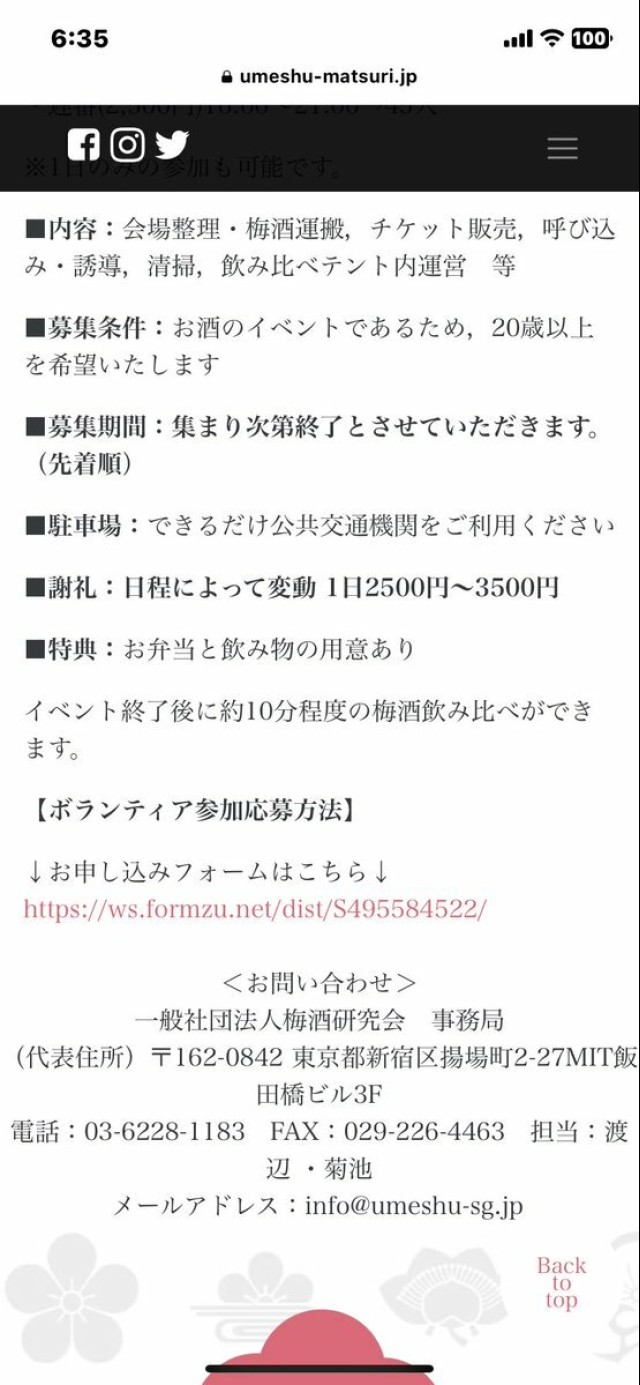
Task: Open the formzu volunteer application form link
Action: [255, 909]
